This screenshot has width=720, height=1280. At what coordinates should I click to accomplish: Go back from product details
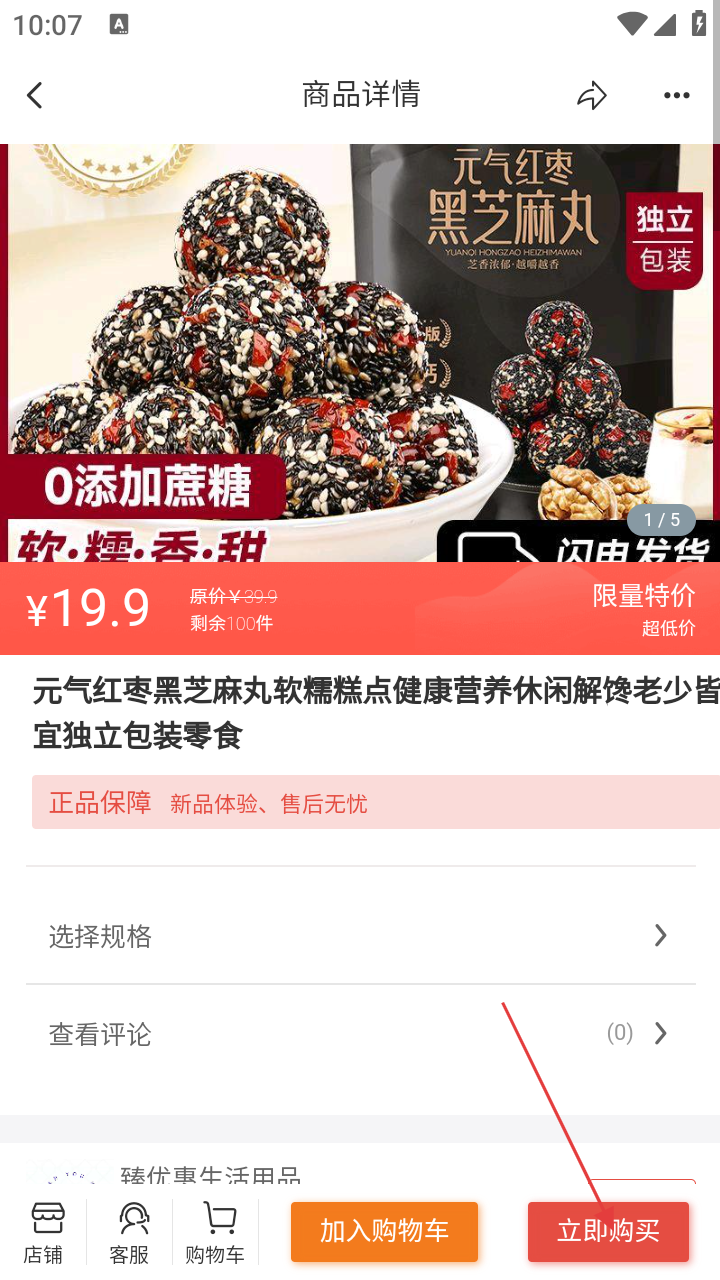35,96
